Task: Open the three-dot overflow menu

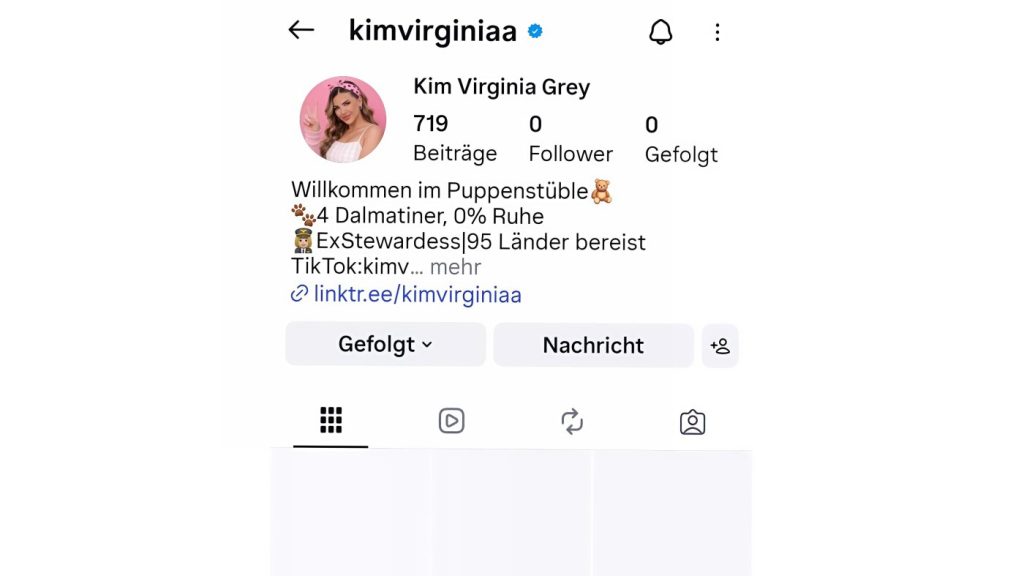Action: click(717, 32)
